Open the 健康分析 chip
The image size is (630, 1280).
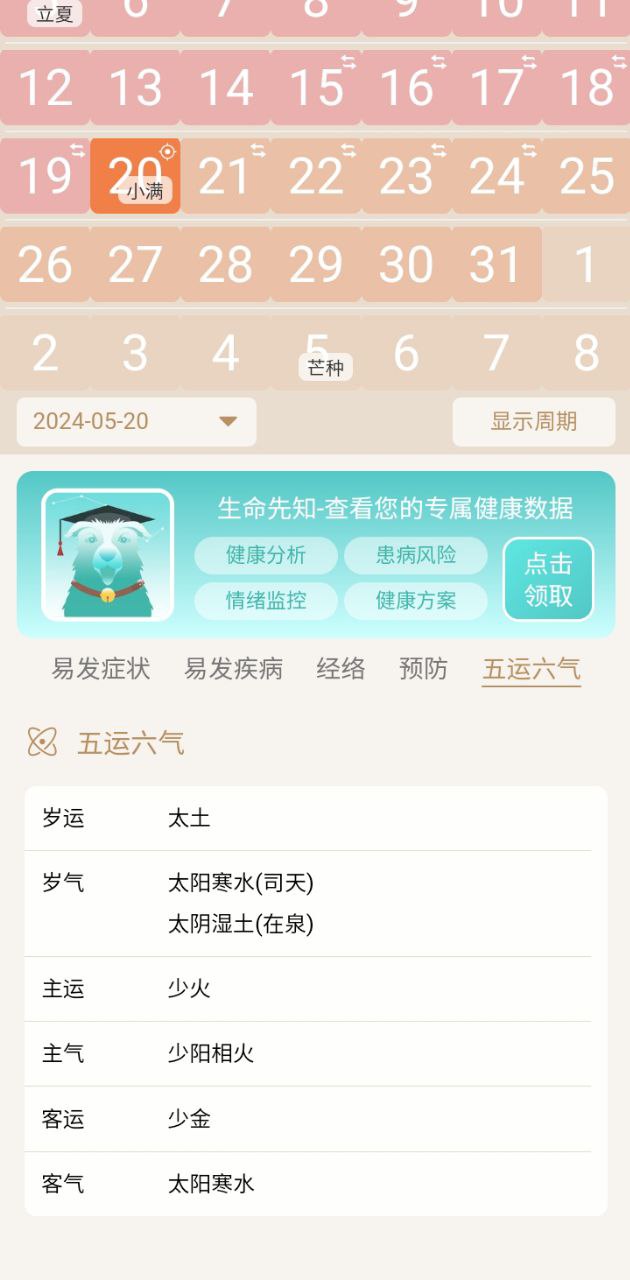266,555
